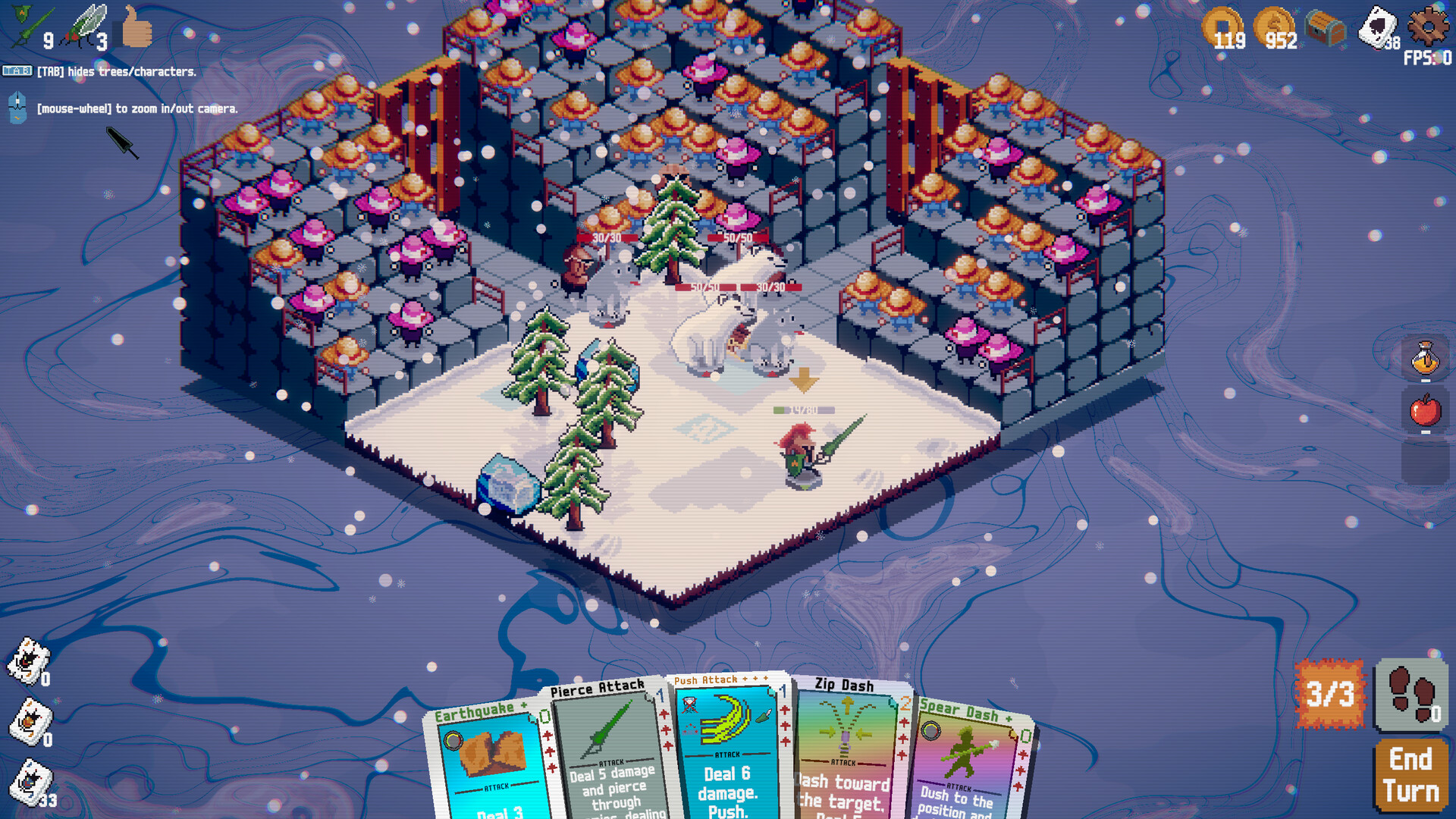Use the potion item
Viewport: 1456px width, 819px height.
(x=1425, y=357)
